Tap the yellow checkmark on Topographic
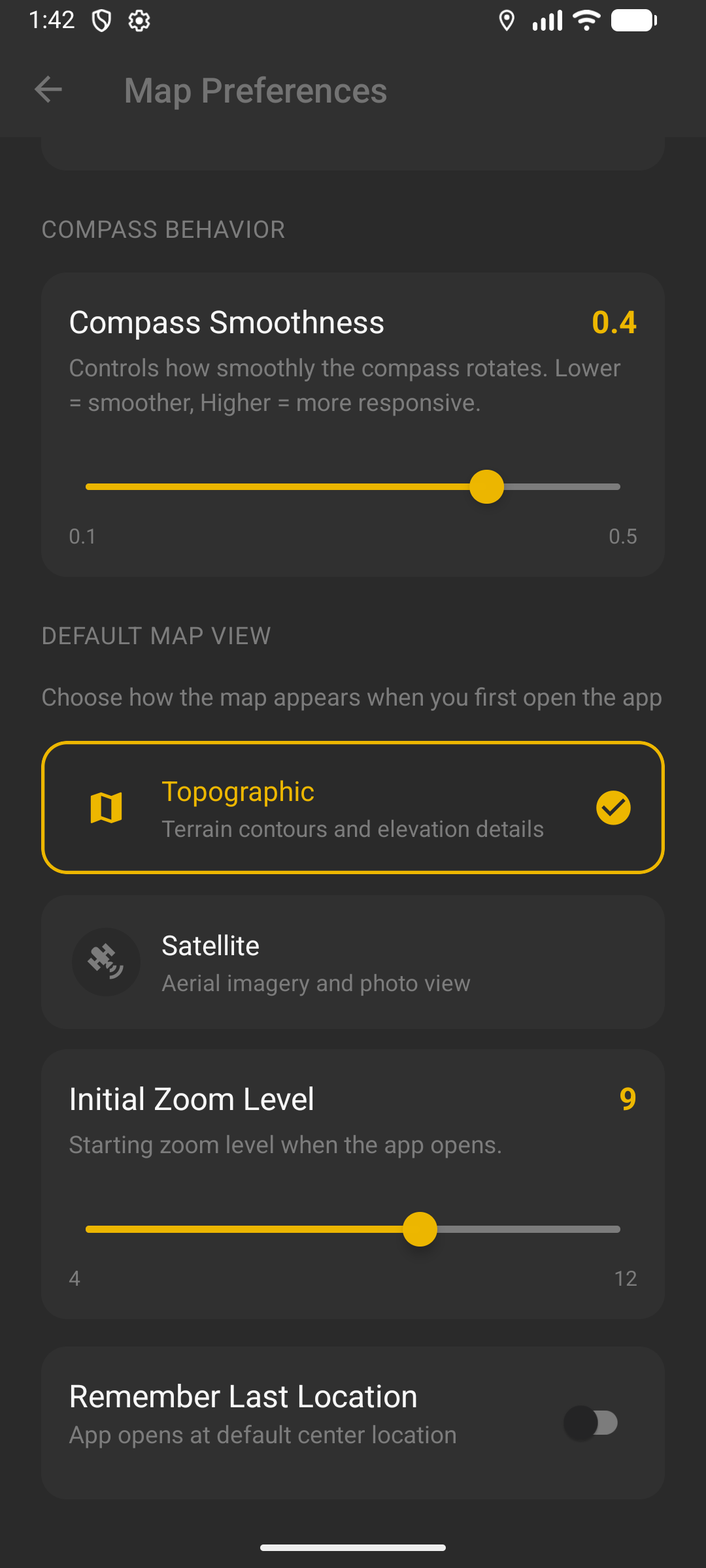The image size is (706, 1568). pos(613,807)
